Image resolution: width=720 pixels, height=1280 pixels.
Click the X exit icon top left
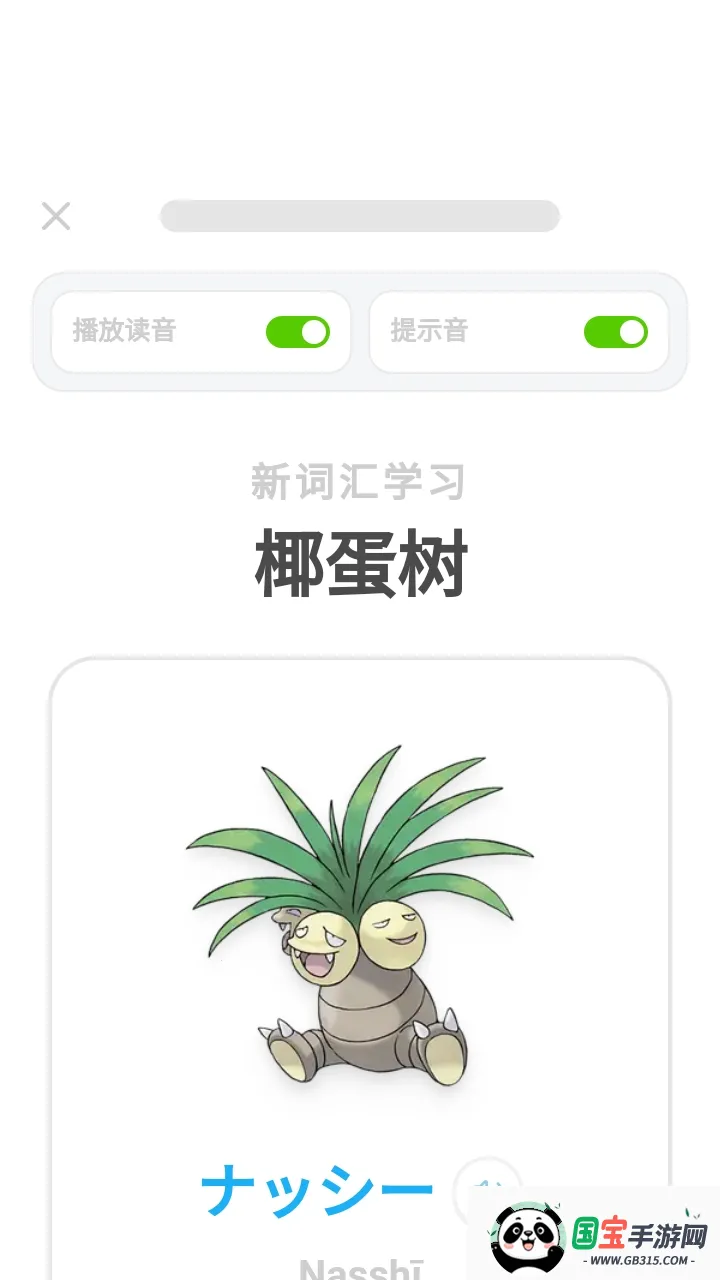tap(56, 216)
